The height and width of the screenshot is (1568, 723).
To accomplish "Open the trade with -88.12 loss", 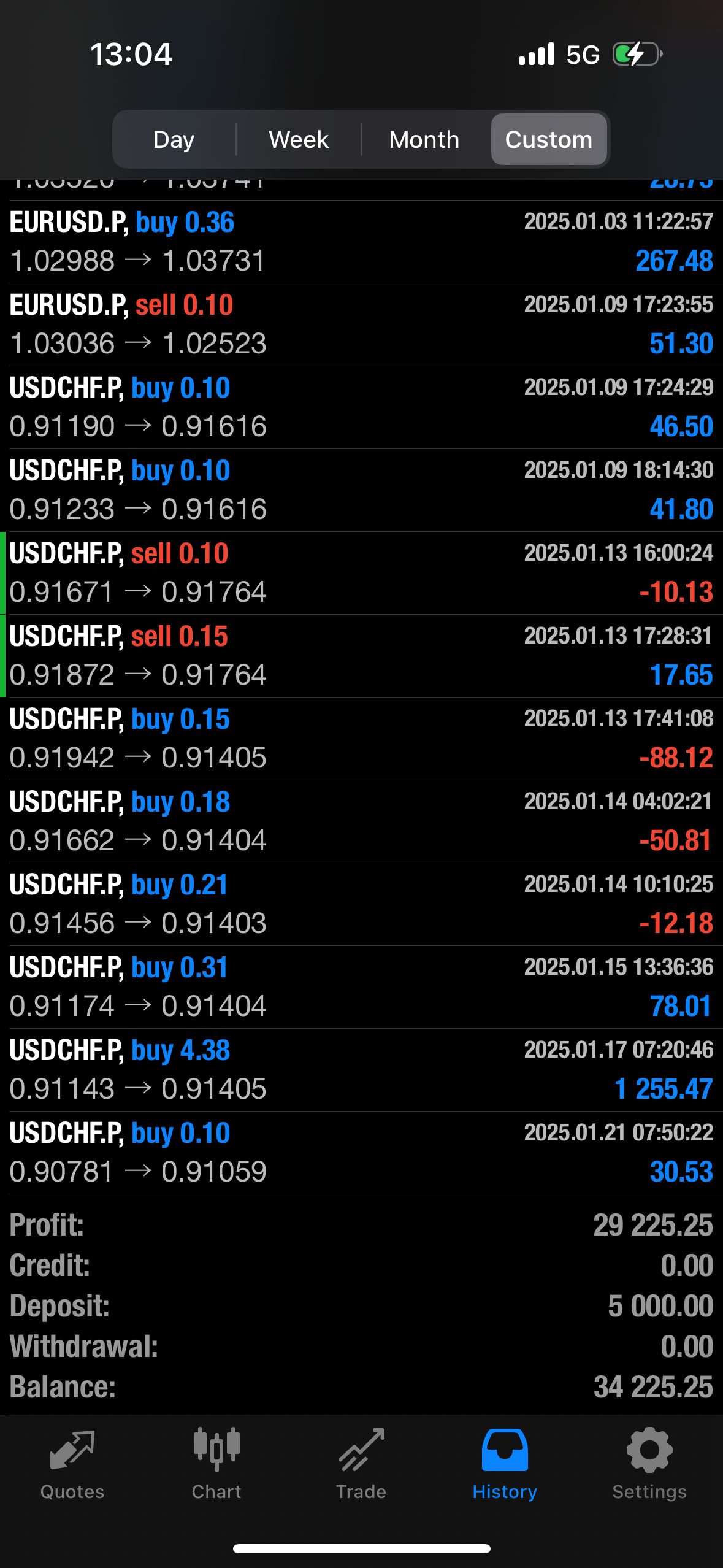I will [x=361, y=739].
